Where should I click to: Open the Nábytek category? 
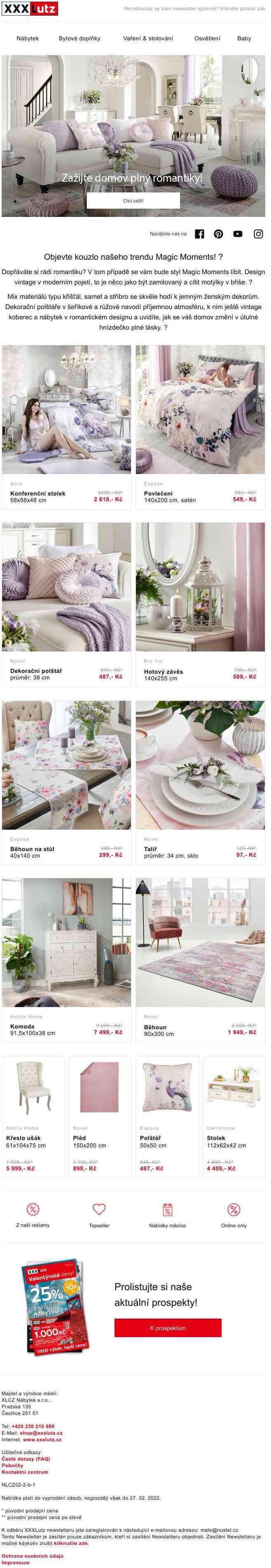click(x=28, y=38)
